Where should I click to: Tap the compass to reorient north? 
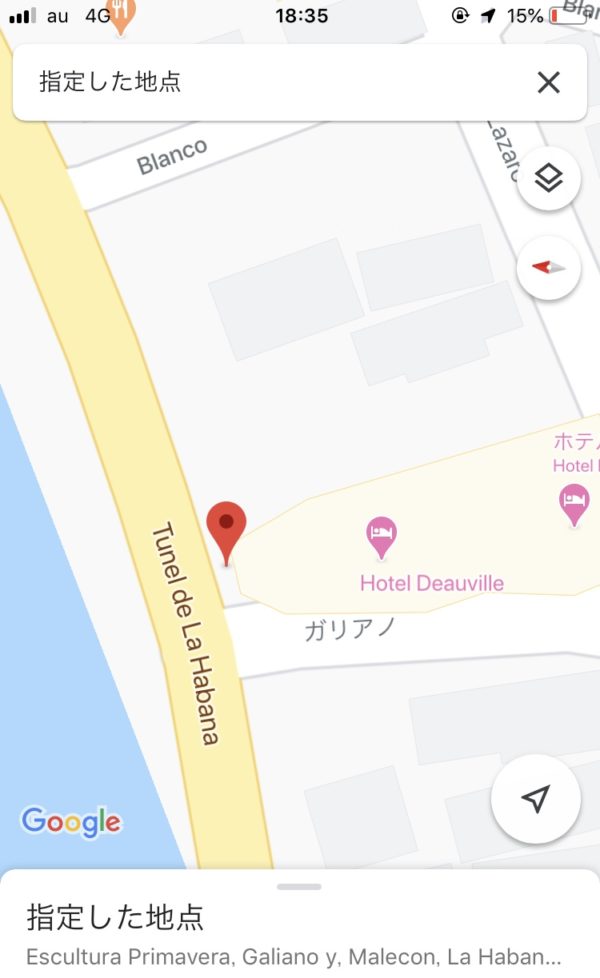tap(549, 268)
